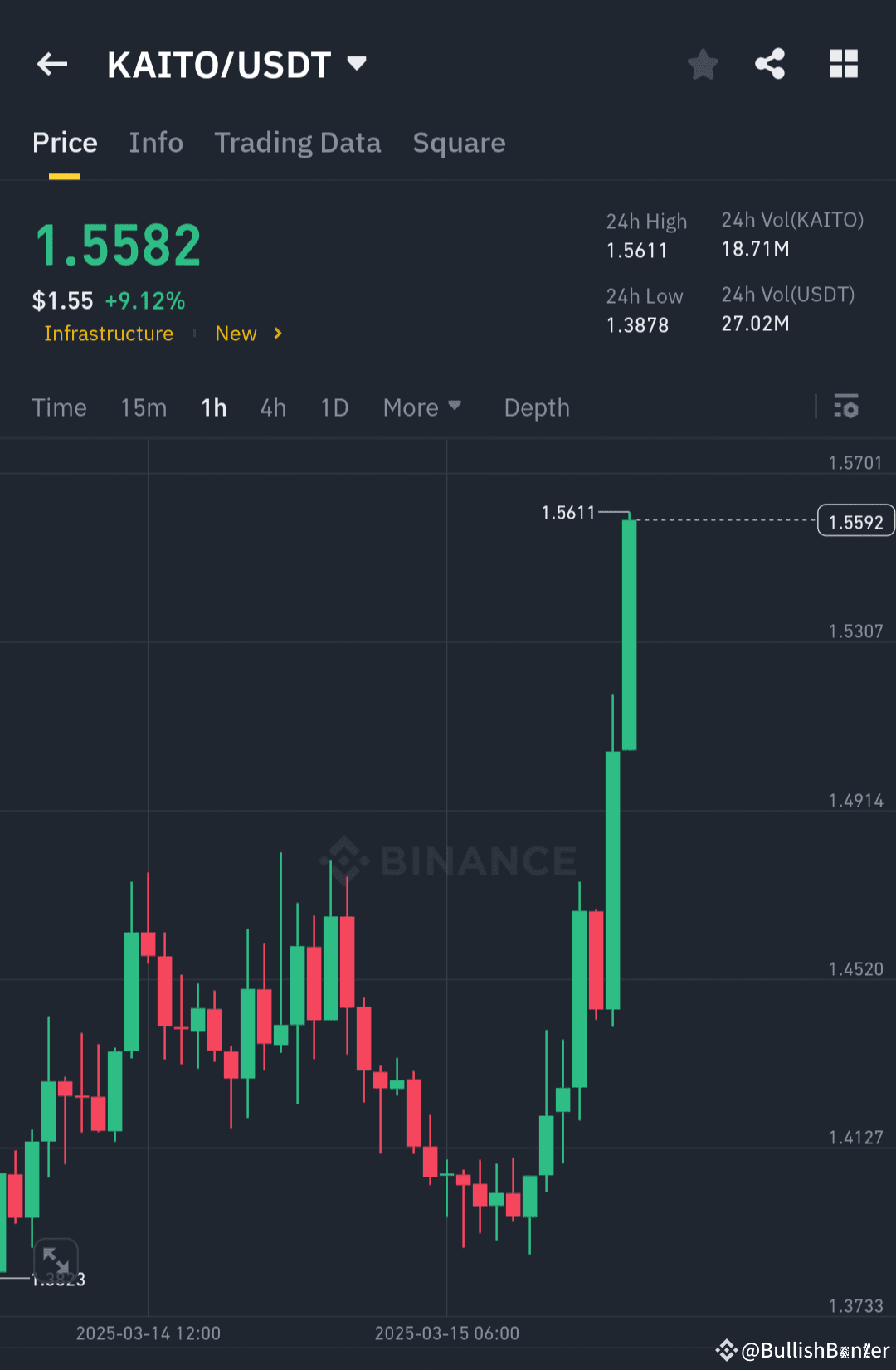This screenshot has width=896, height=1370.
Task: Open the Trading Data tab
Action: [x=298, y=143]
